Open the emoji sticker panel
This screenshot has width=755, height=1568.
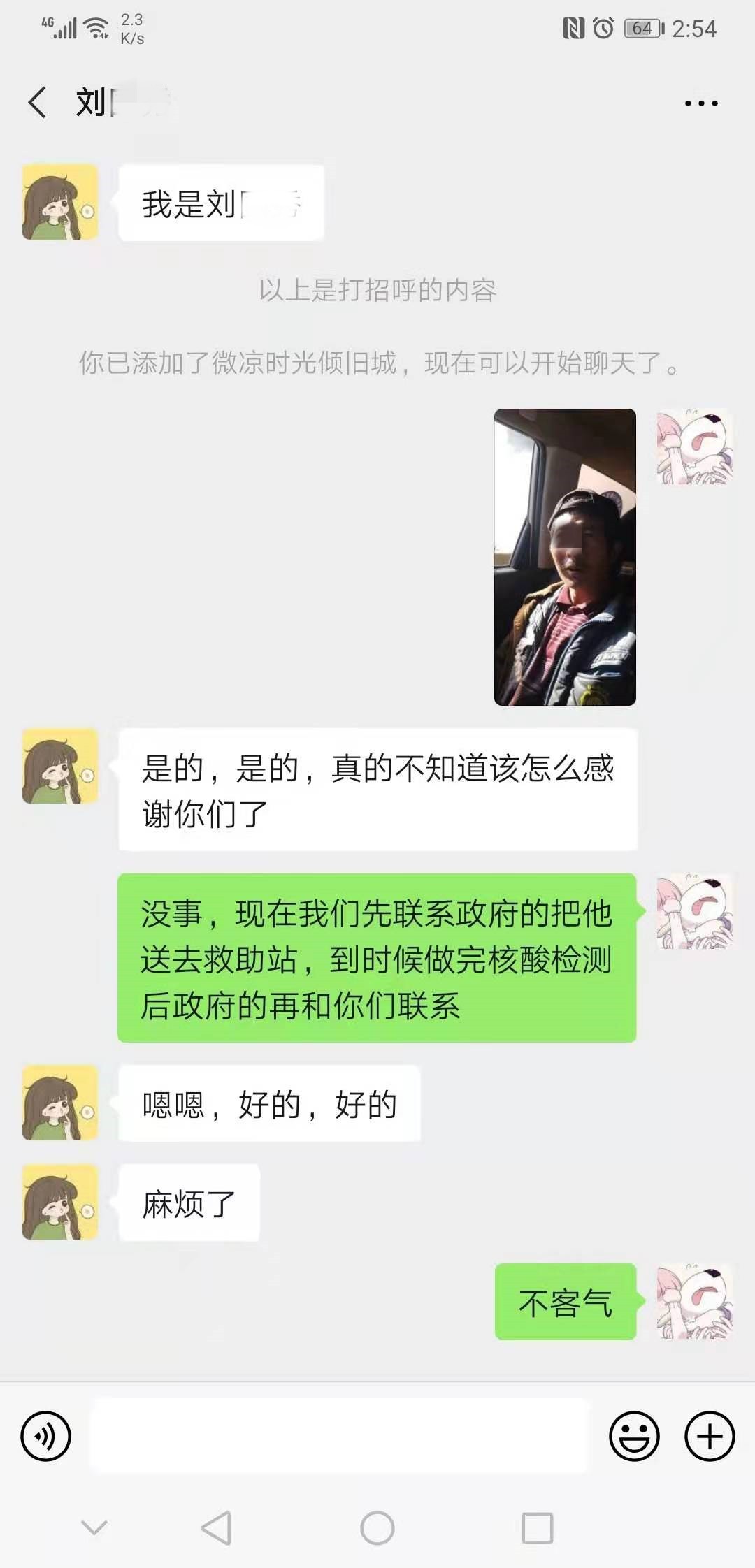pos(634,1437)
